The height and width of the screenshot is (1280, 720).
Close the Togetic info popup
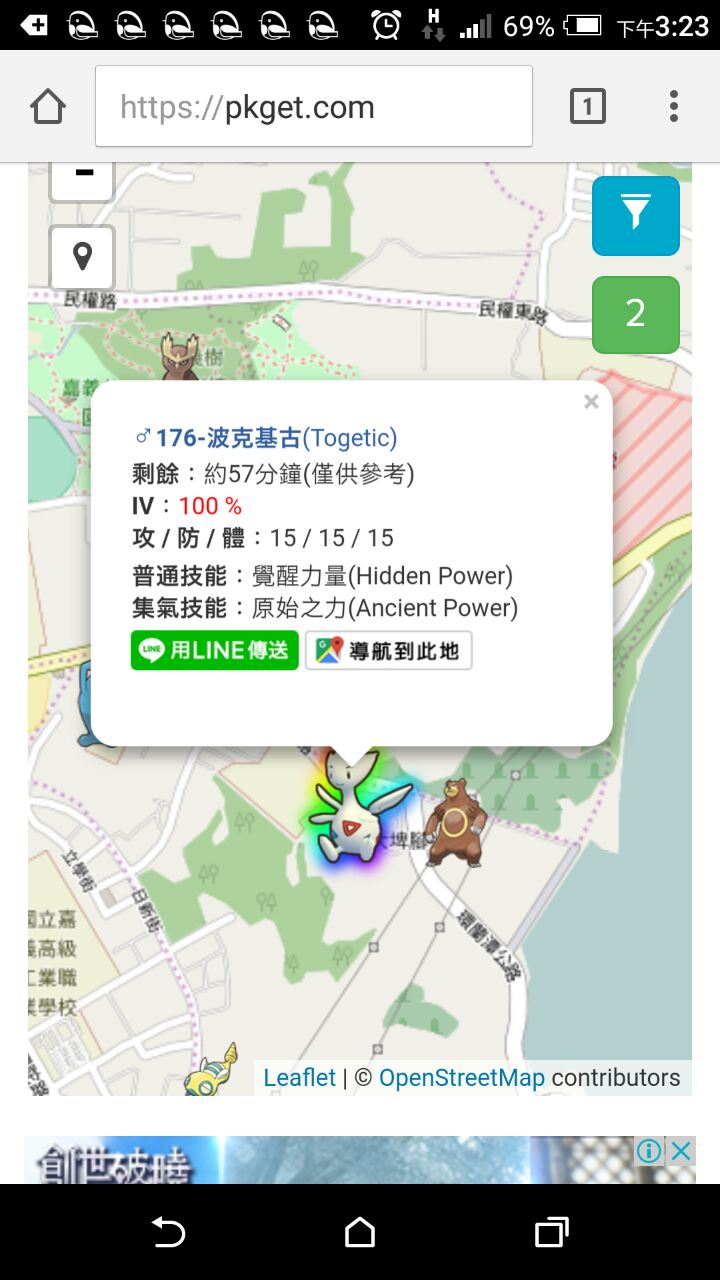(591, 402)
